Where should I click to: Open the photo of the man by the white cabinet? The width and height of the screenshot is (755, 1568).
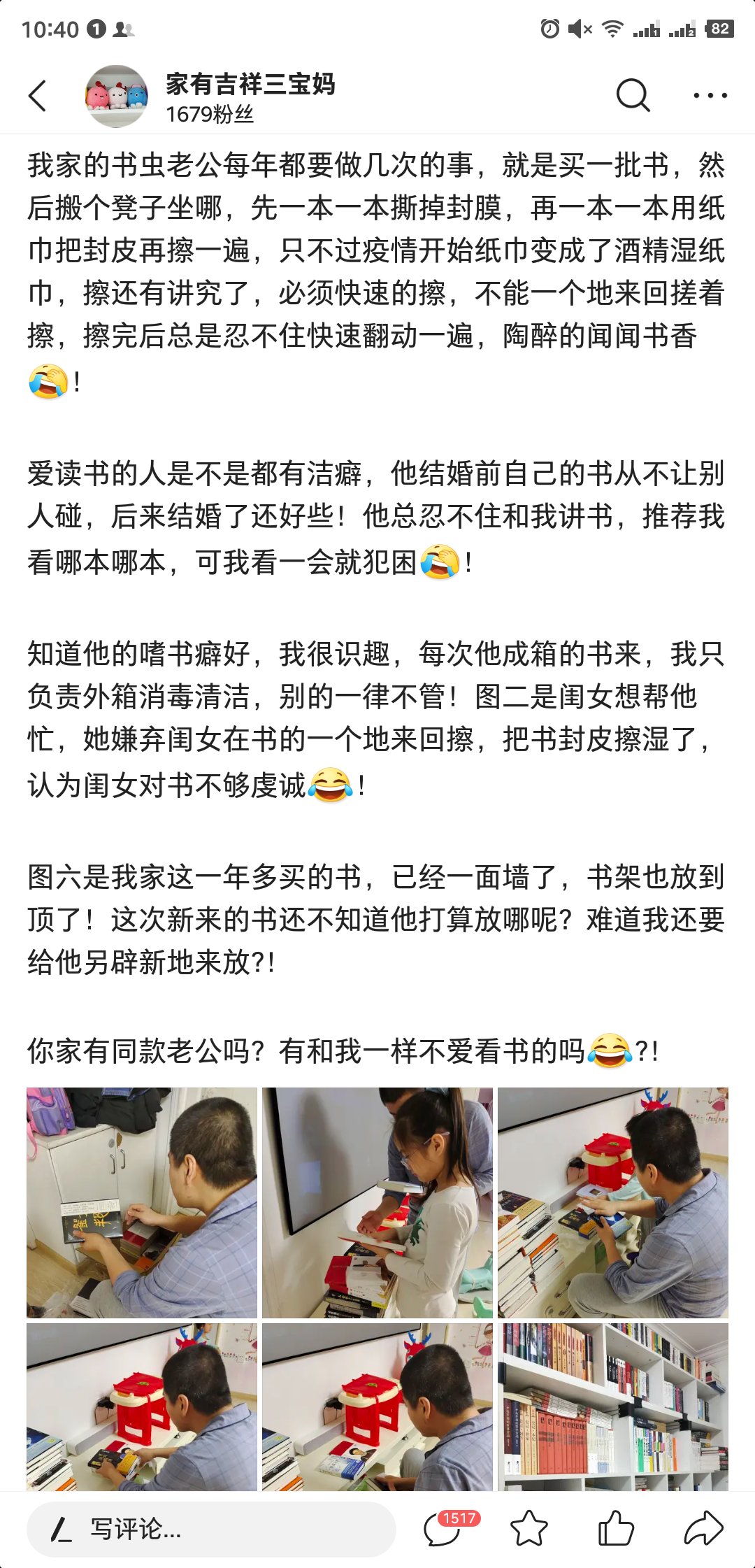pos(142,1202)
